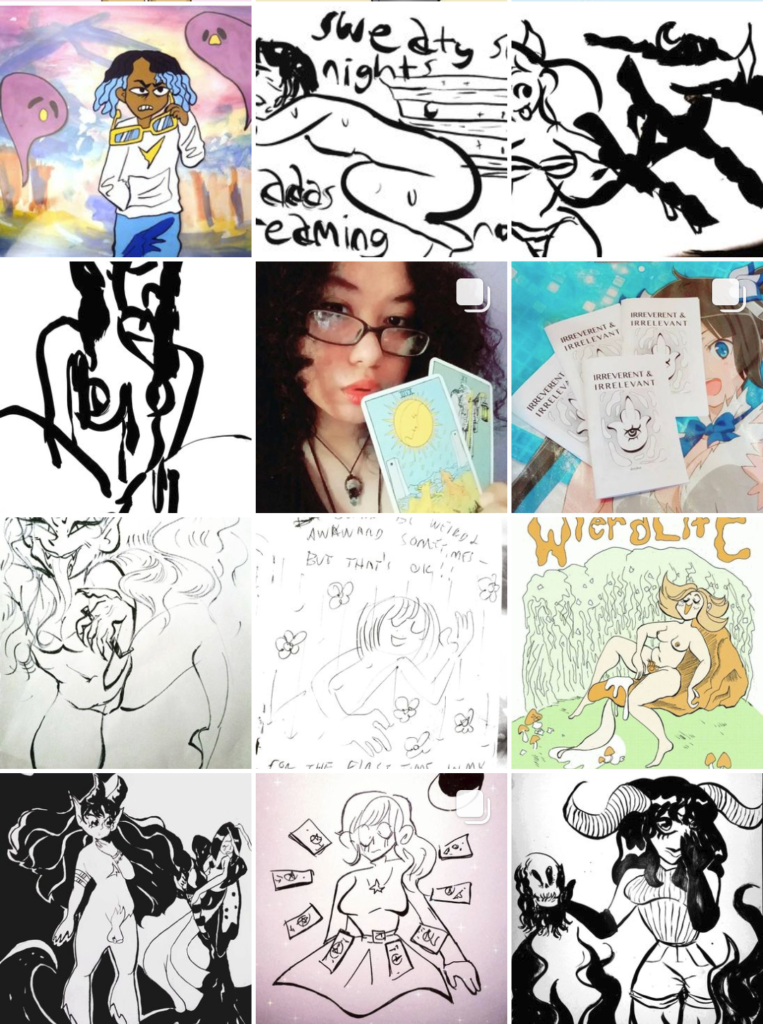Open the girl surrounded by floating cards post
The image size is (763, 1024).
coord(381,897)
